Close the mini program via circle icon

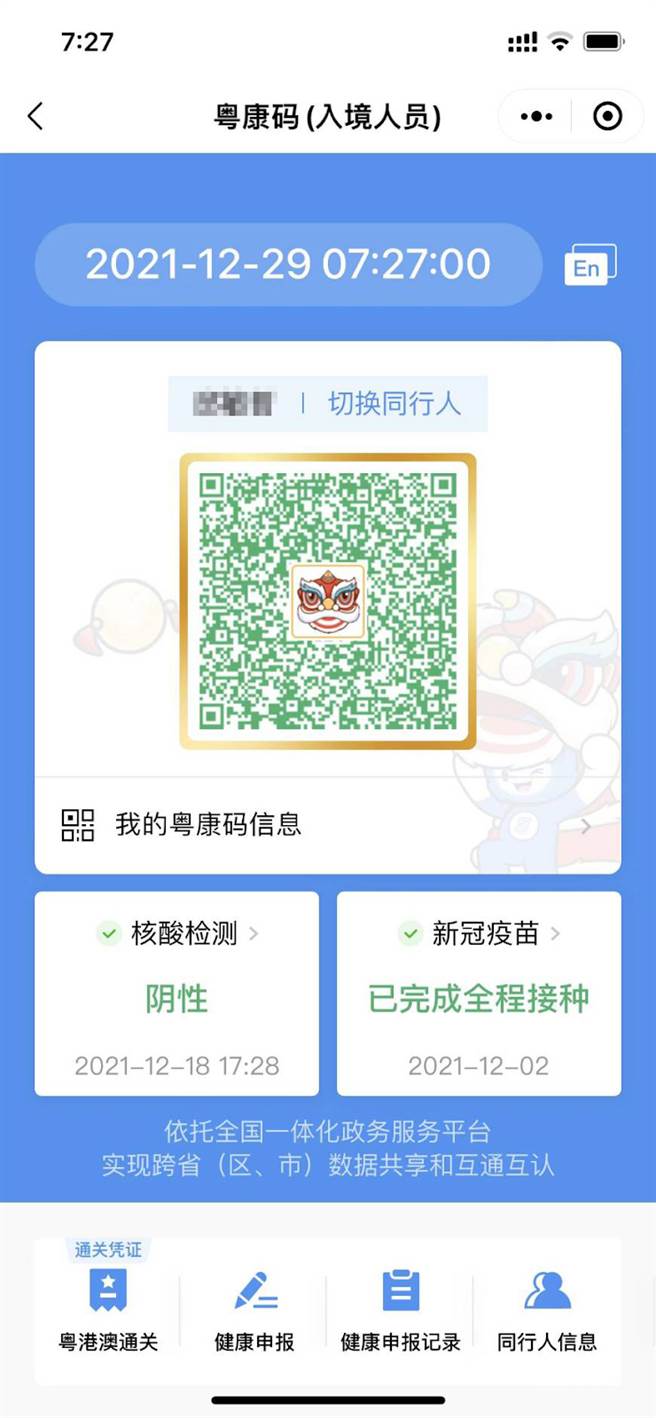point(607,117)
